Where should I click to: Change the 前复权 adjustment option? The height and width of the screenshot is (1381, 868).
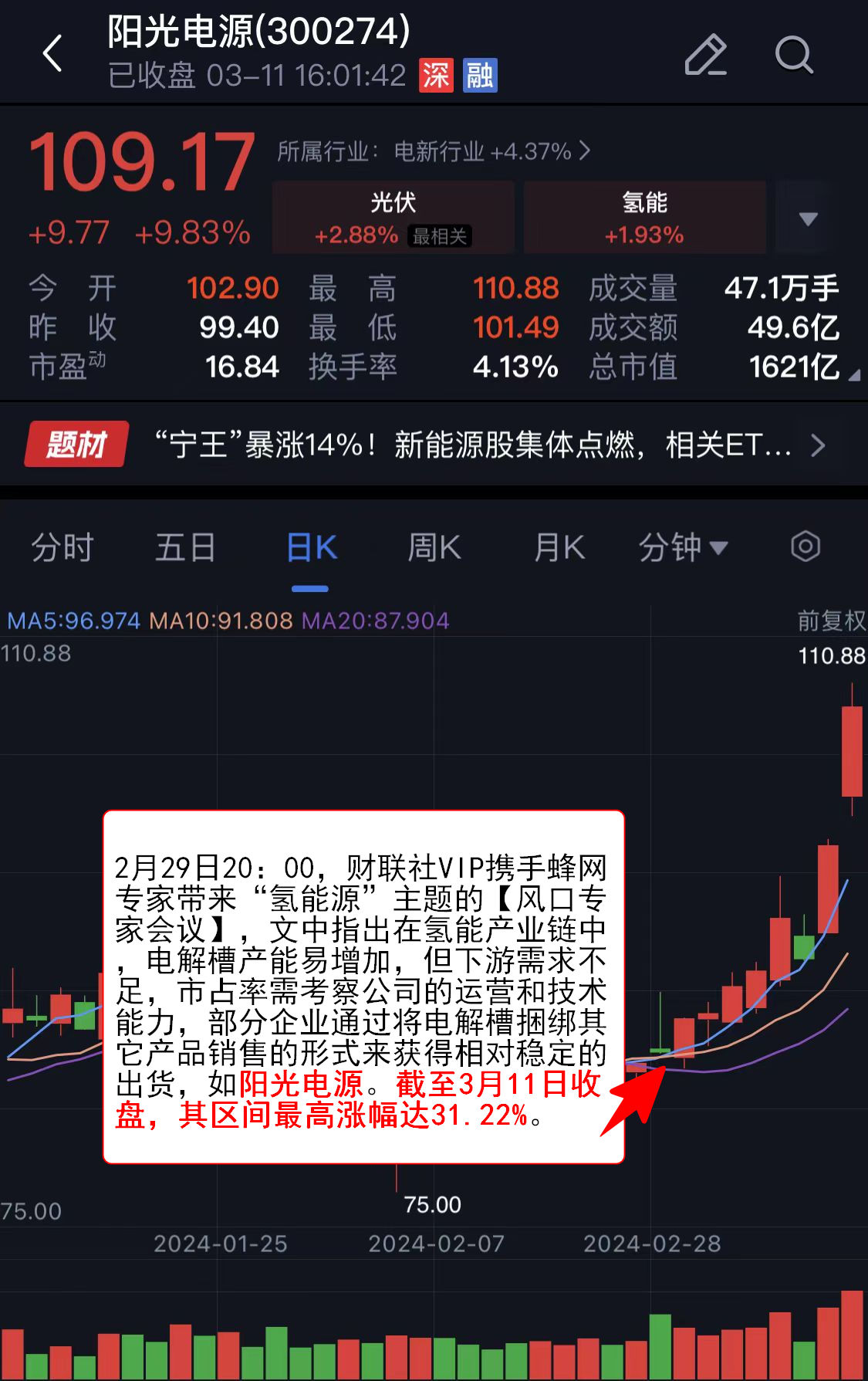(x=831, y=621)
